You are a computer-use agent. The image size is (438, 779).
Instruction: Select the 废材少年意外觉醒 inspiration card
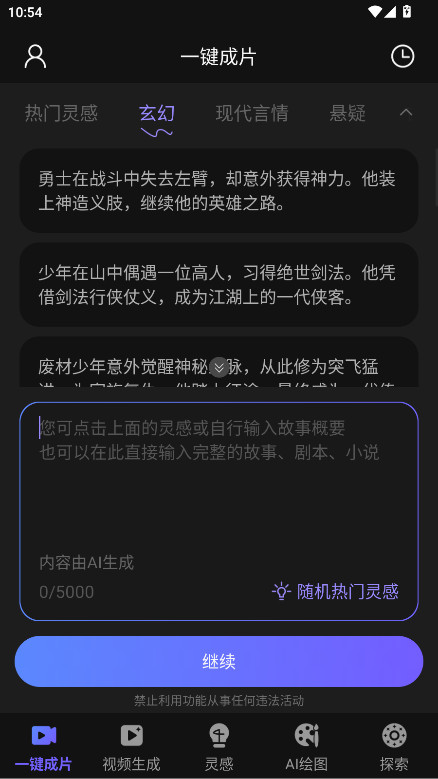tap(219, 362)
